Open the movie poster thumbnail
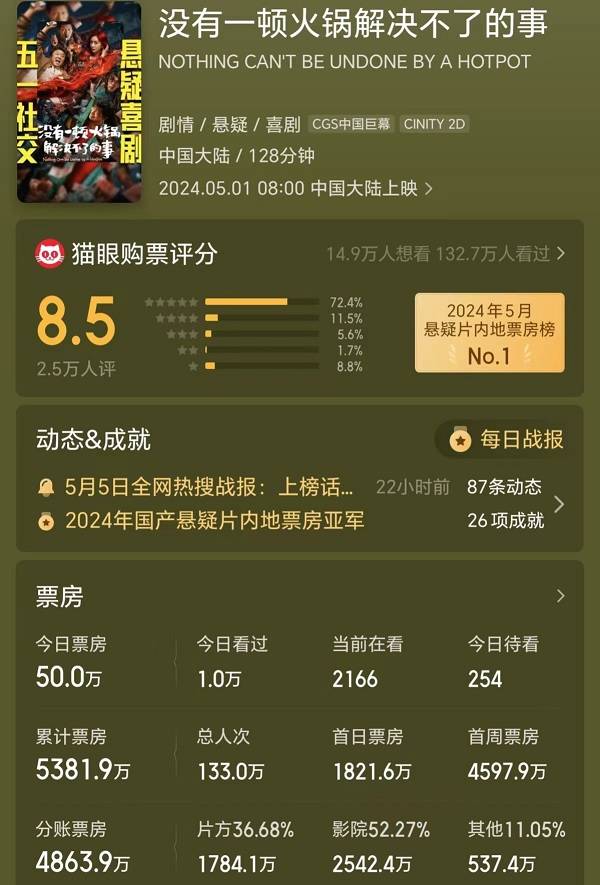The height and width of the screenshot is (885, 600). point(79,102)
